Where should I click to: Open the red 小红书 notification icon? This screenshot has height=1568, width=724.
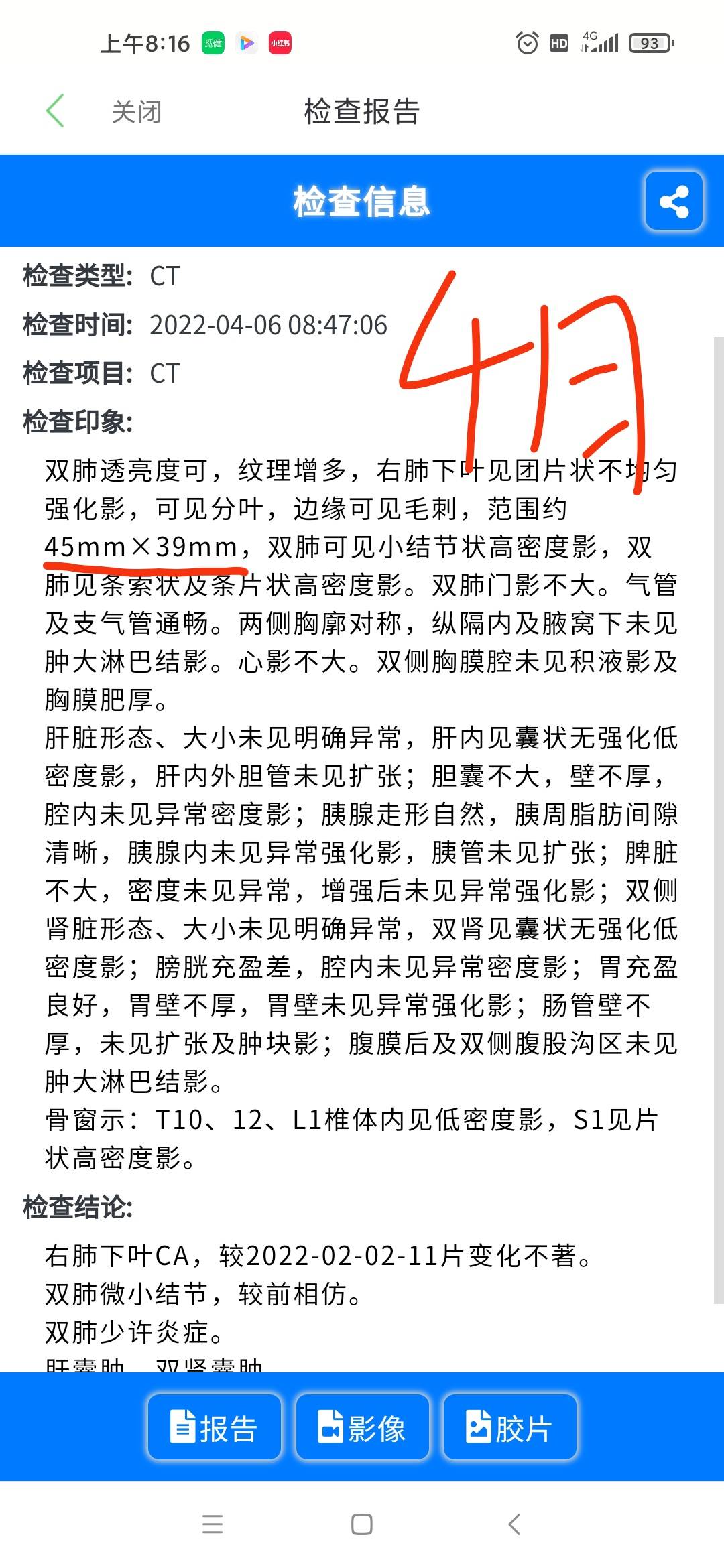[x=280, y=43]
